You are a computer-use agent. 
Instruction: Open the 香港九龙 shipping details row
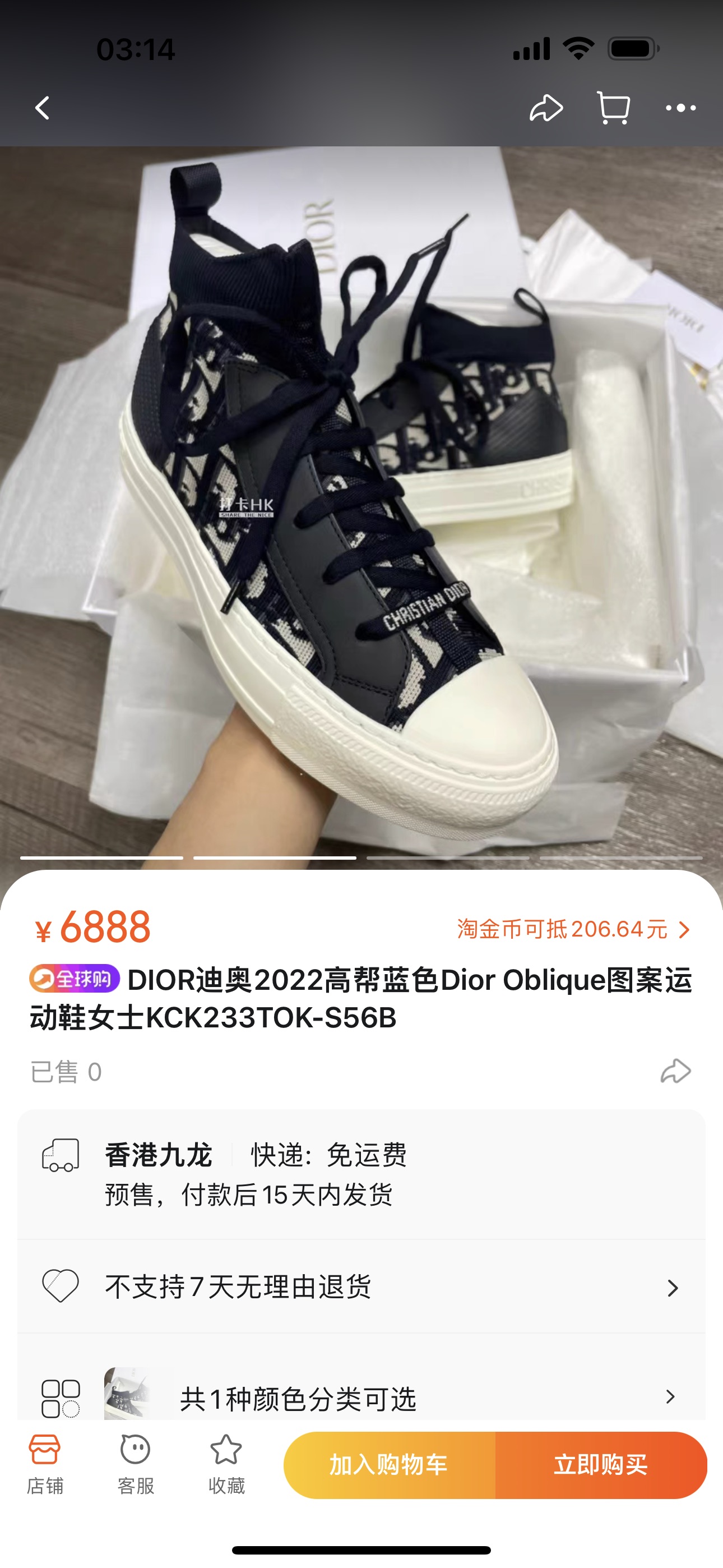(x=361, y=1174)
